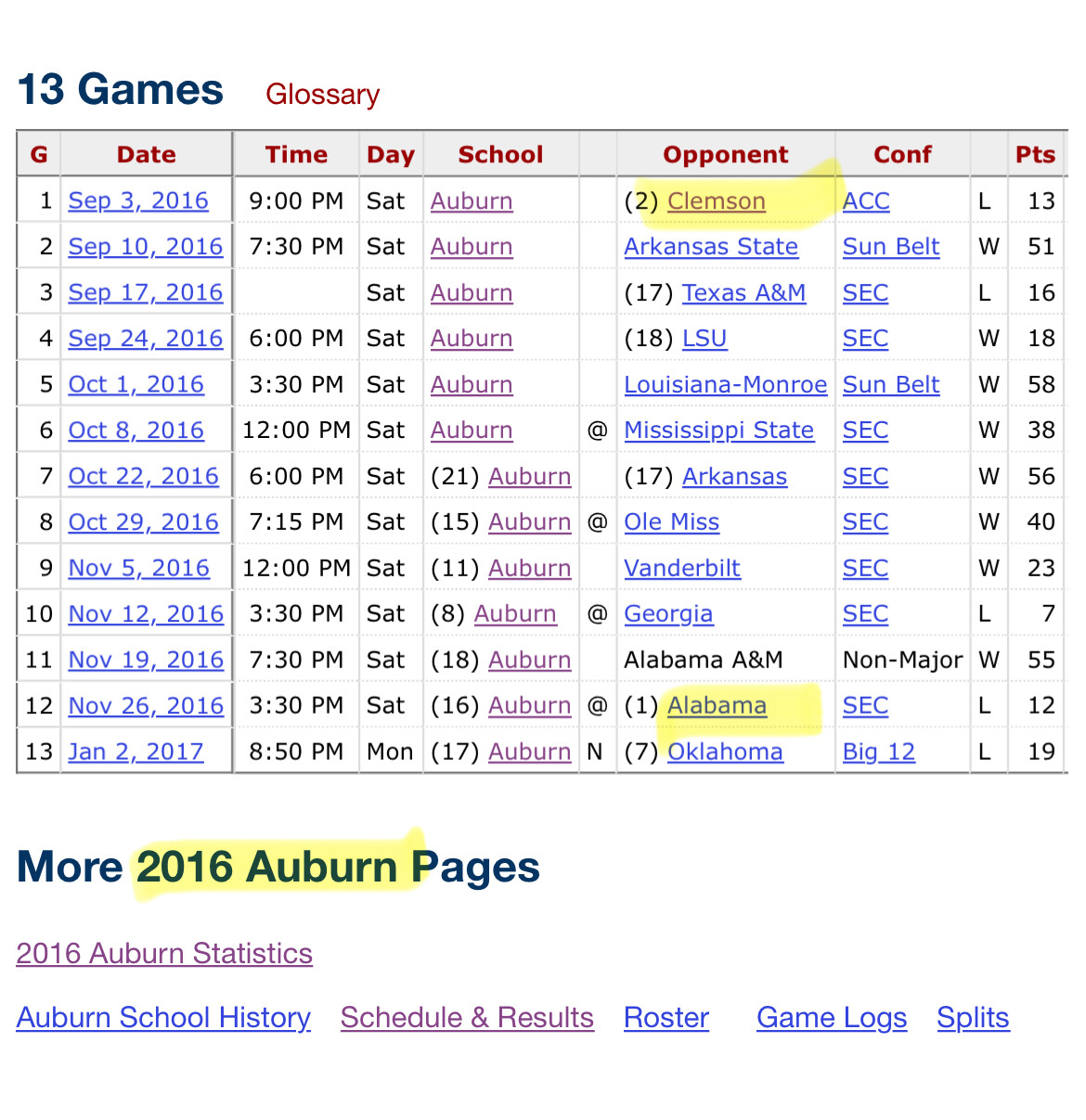Open the Alabama team link
Screen dimensions: 1086x1120
[x=717, y=706]
